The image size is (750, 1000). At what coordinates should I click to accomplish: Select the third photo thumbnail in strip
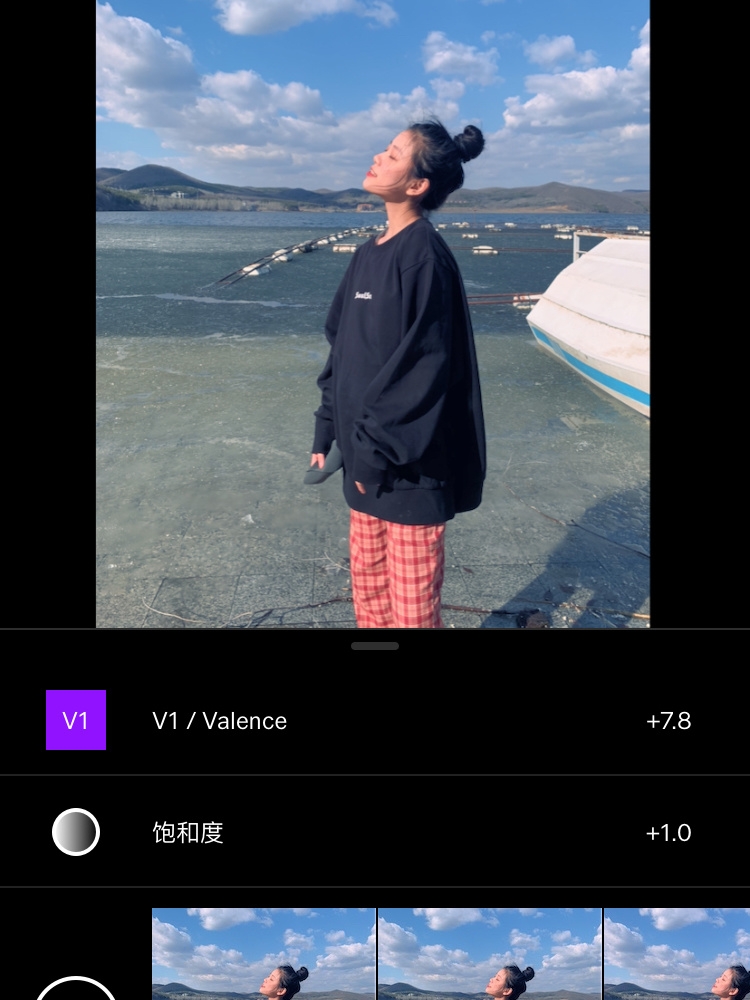click(x=677, y=954)
